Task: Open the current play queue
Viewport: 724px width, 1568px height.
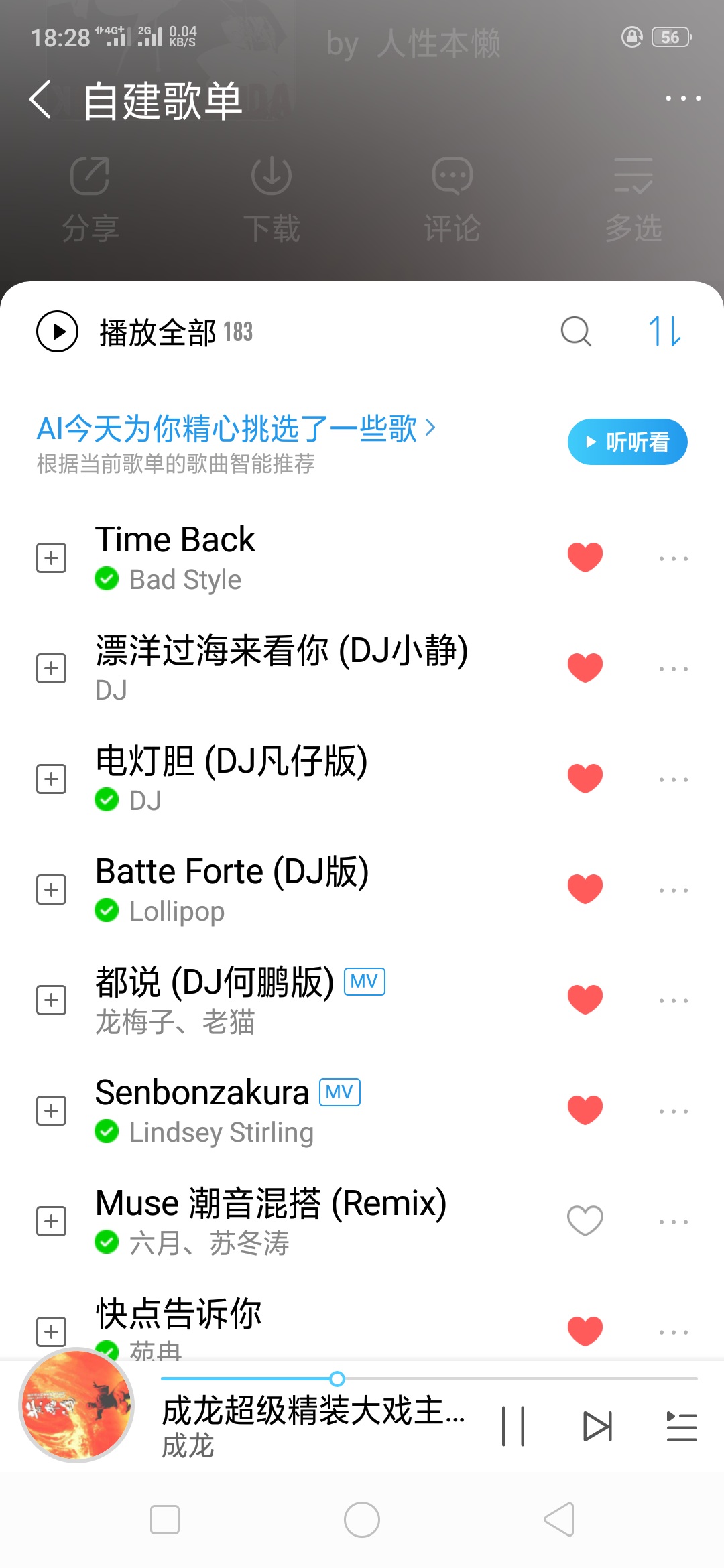Action: tap(682, 1427)
